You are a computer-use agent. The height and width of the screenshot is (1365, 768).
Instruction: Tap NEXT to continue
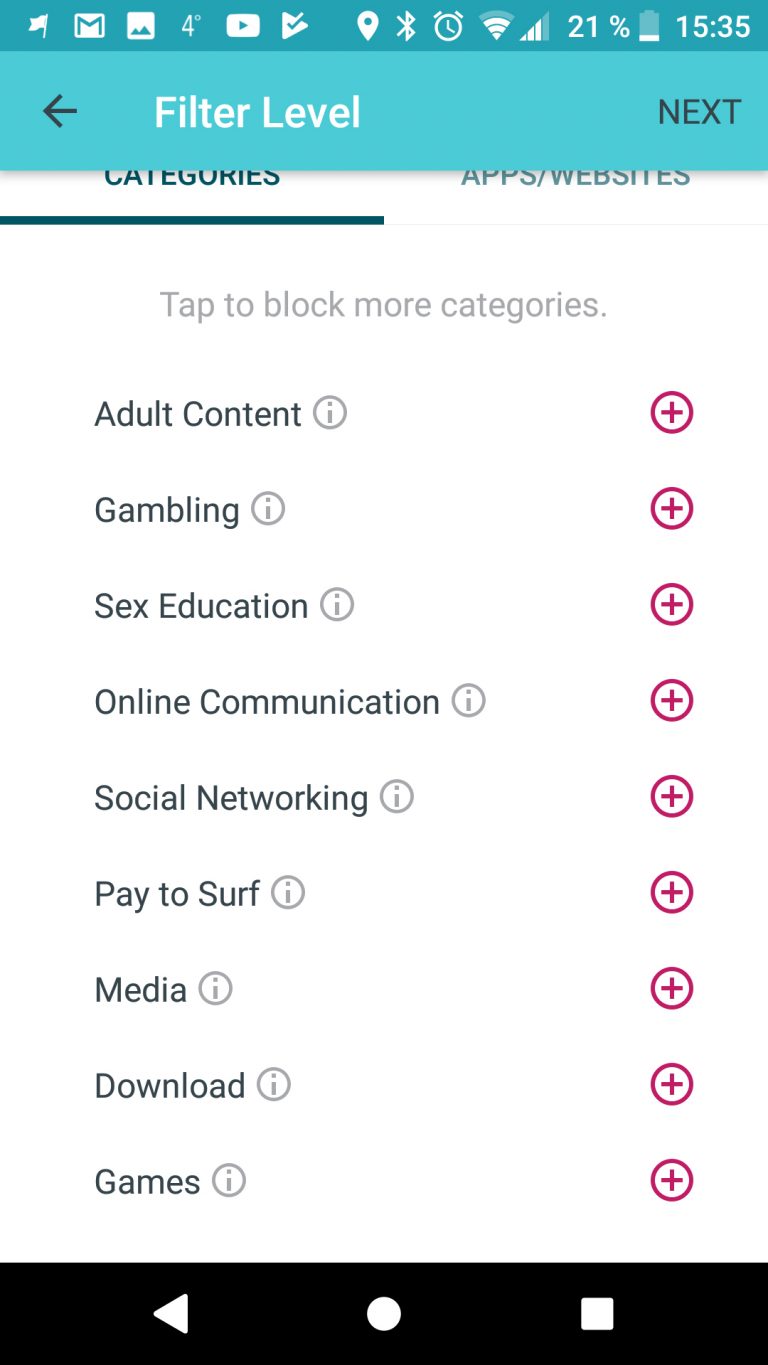(699, 111)
